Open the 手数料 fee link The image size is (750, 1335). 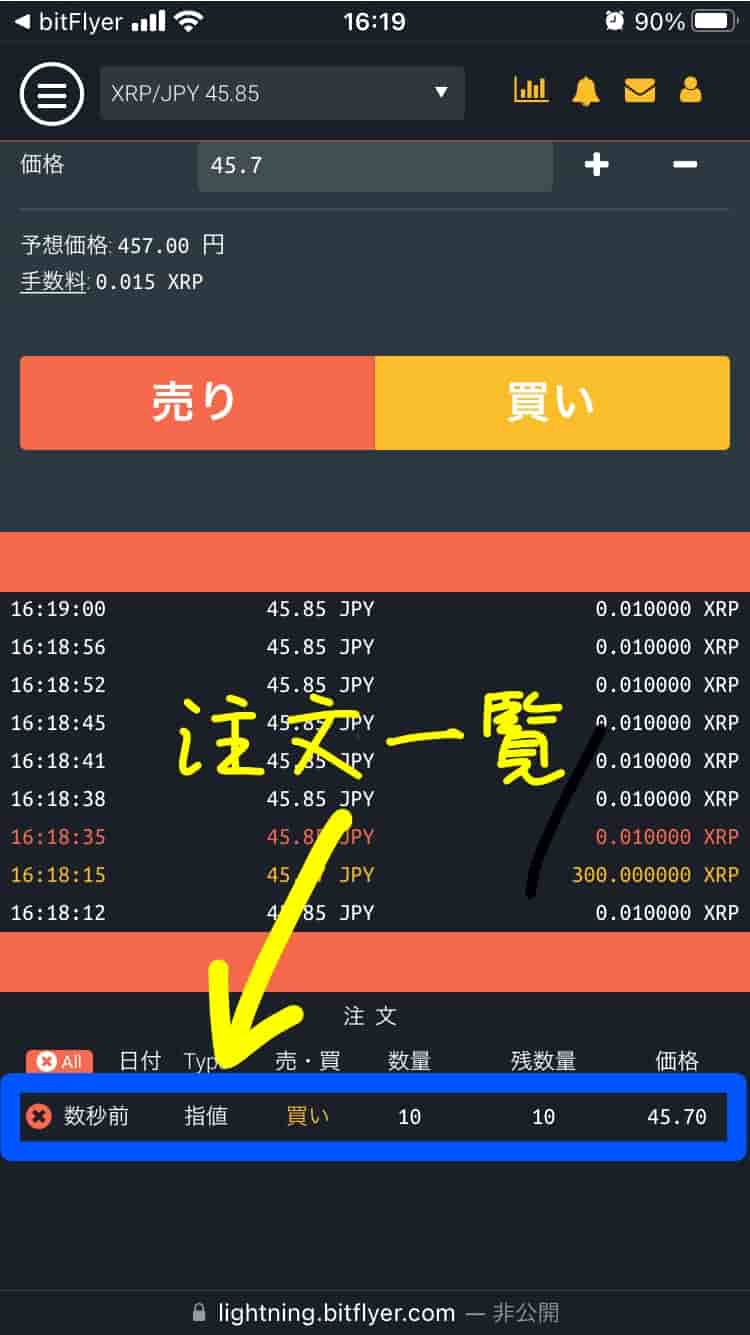tap(55, 282)
